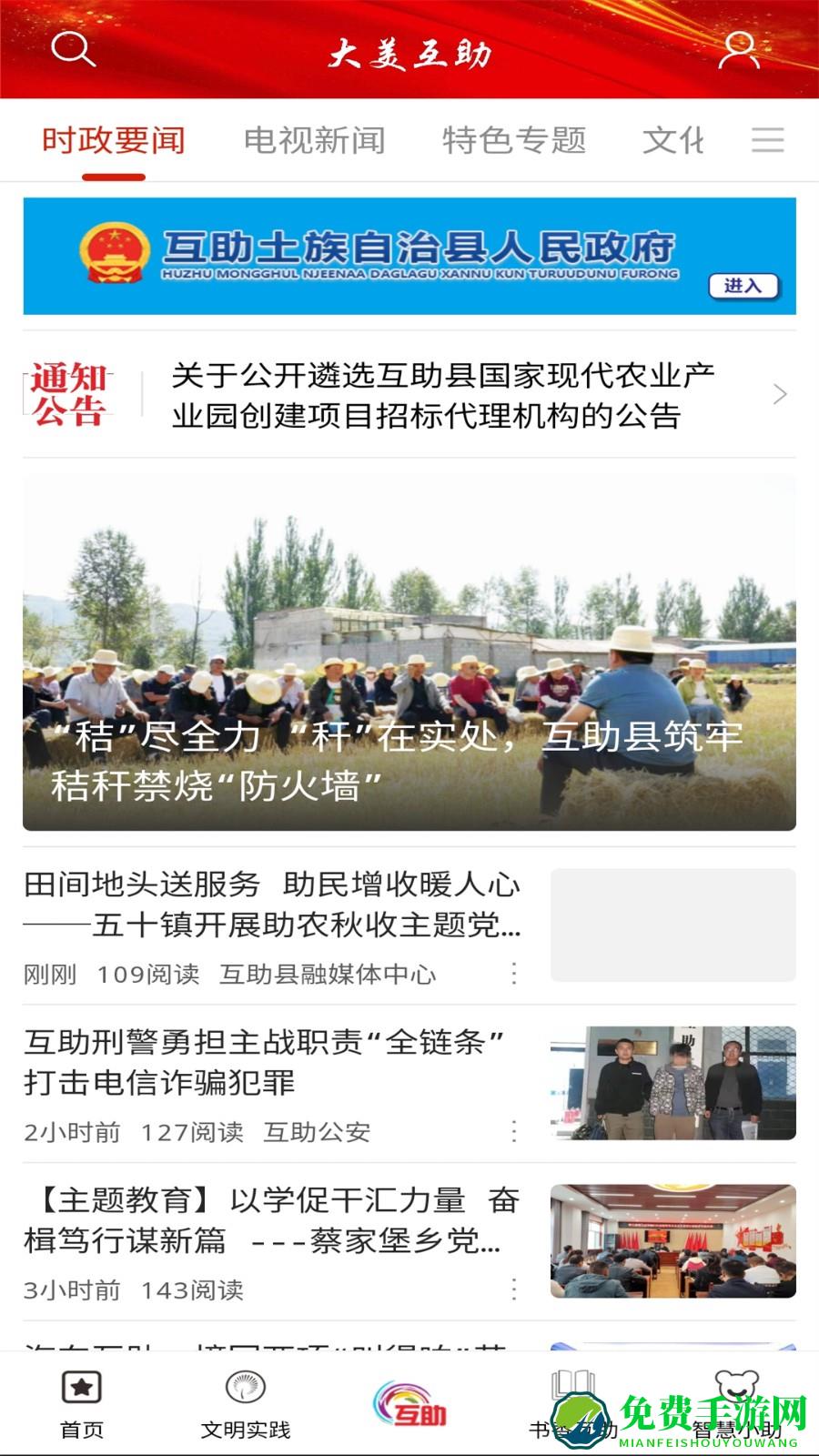The image size is (819, 1456).
Task: Open the 关于公开遴选 announcement link
Action: click(443, 394)
